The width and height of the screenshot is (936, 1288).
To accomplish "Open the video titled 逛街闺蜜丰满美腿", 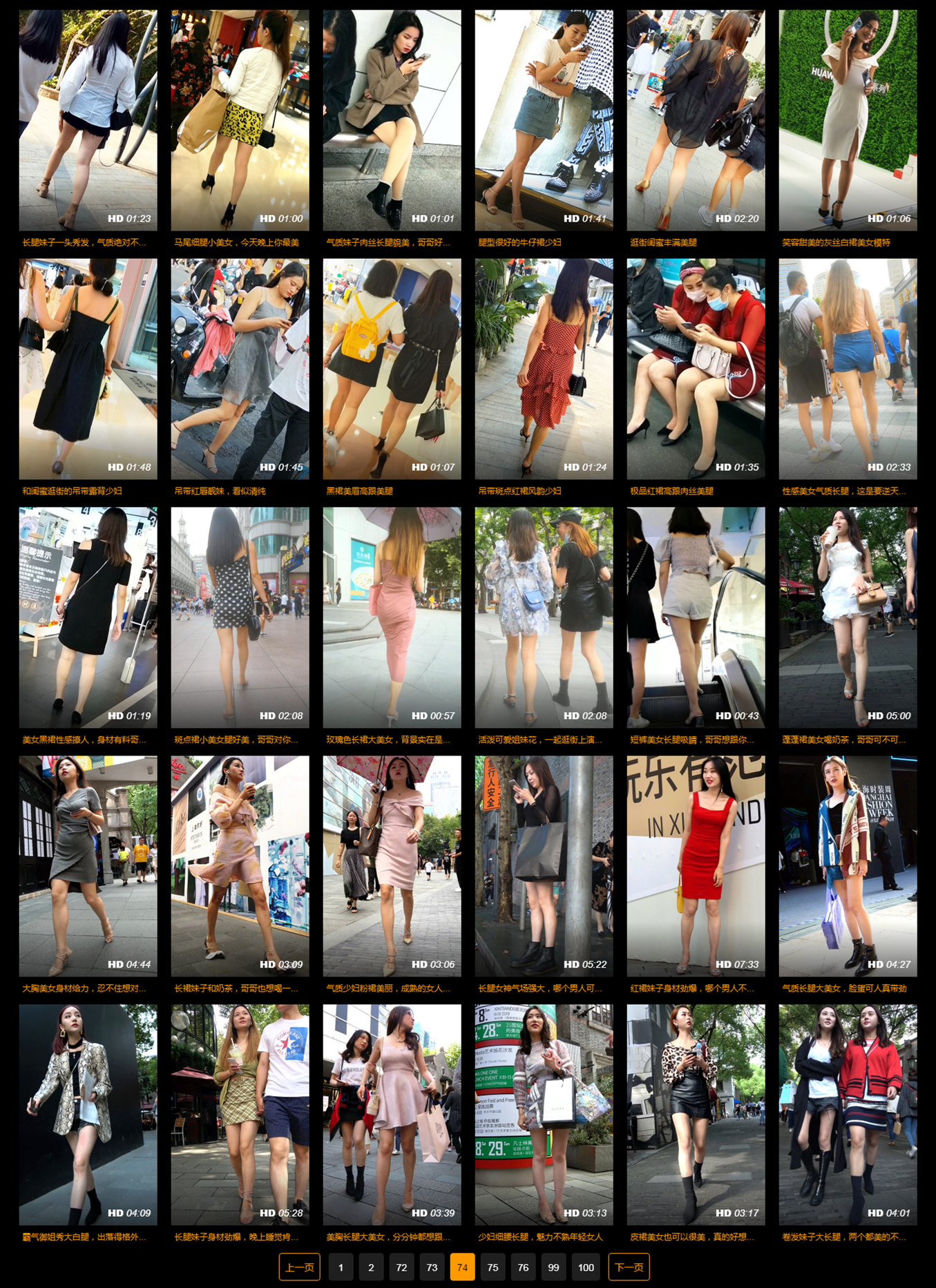I will (x=663, y=242).
